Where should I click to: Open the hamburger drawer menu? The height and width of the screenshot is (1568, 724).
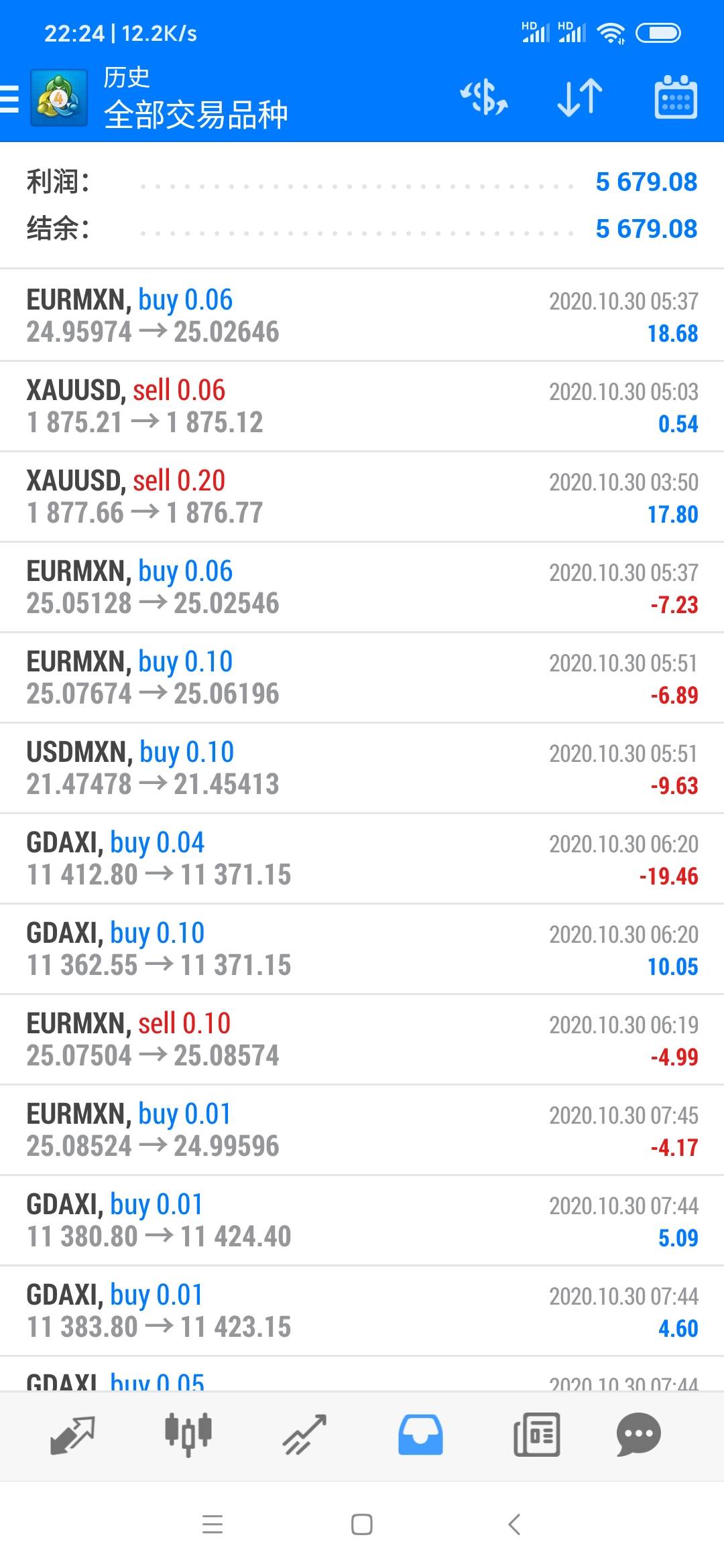pos(9,99)
